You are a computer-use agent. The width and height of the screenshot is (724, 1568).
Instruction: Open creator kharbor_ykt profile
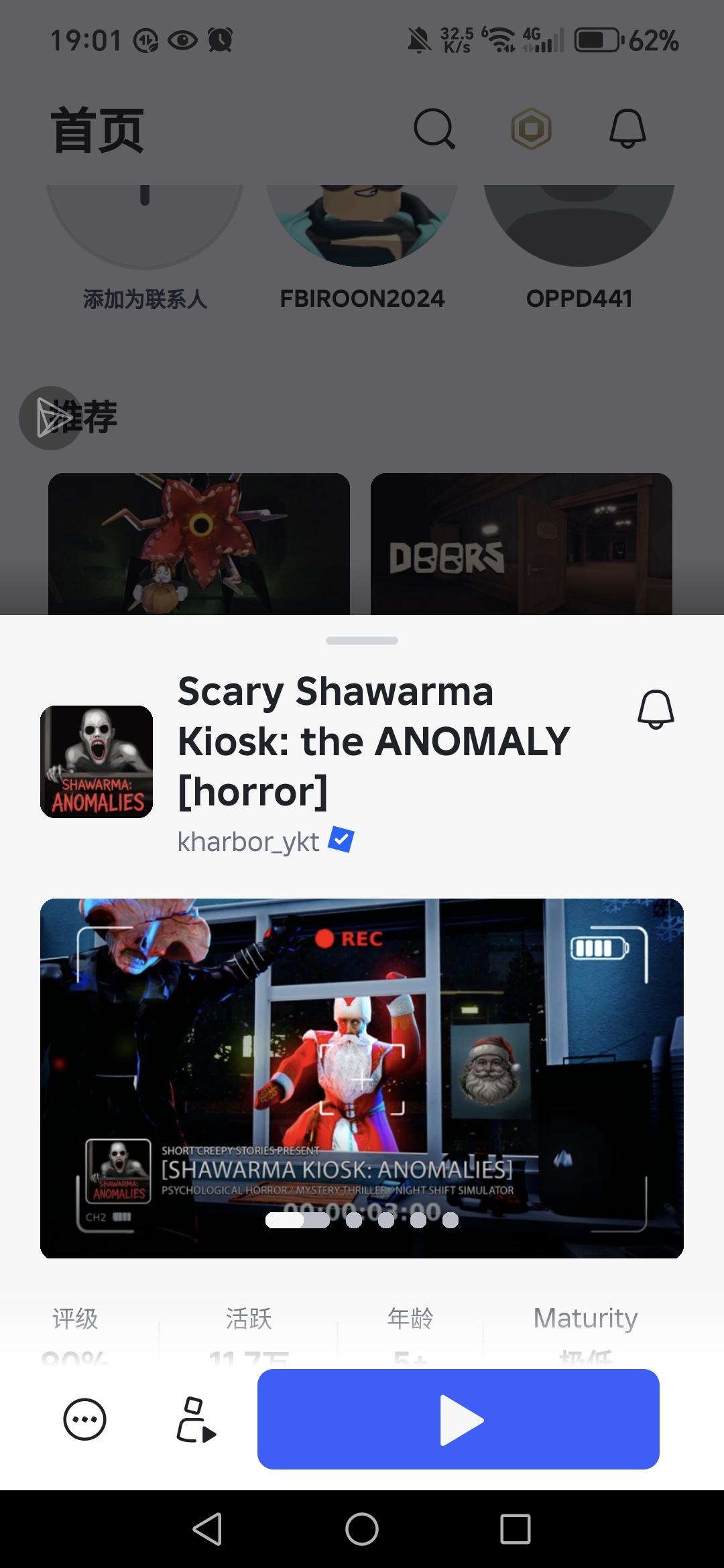pyautogui.click(x=249, y=842)
